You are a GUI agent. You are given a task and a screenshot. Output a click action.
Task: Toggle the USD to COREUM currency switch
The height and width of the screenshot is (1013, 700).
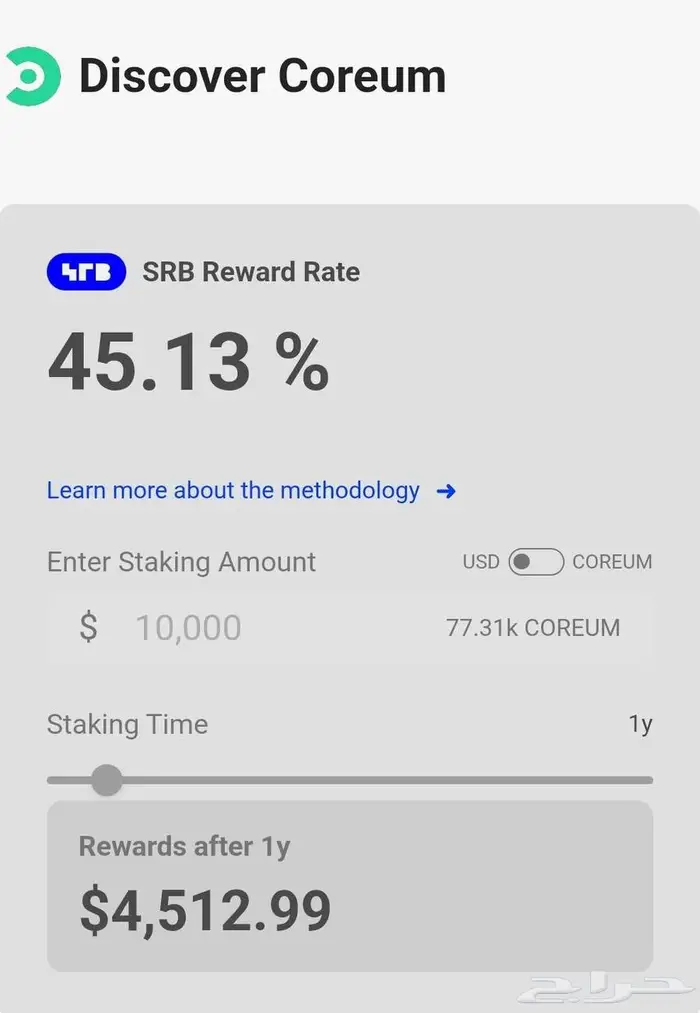(x=536, y=562)
